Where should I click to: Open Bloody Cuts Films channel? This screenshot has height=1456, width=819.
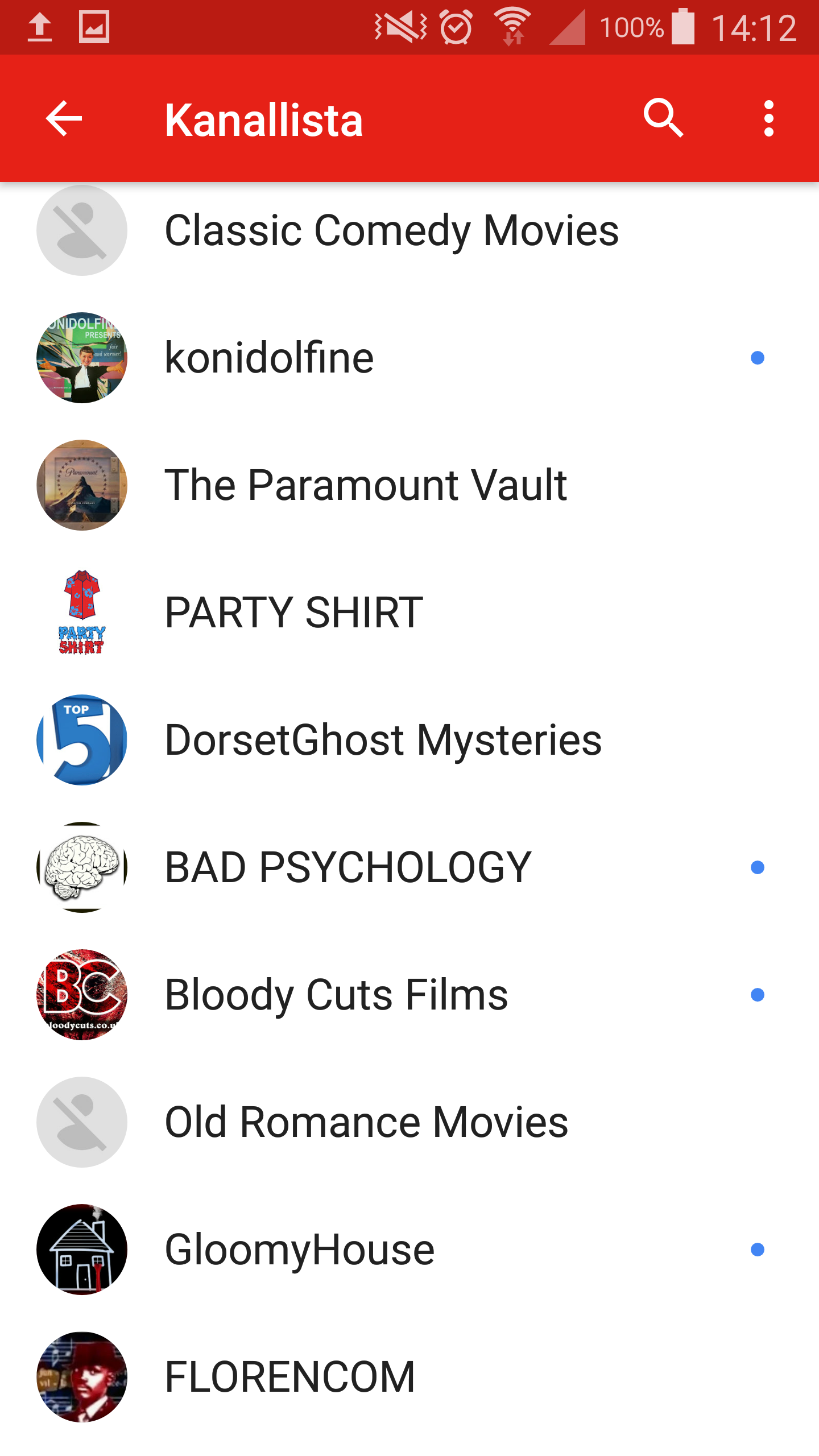[x=336, y=995]
